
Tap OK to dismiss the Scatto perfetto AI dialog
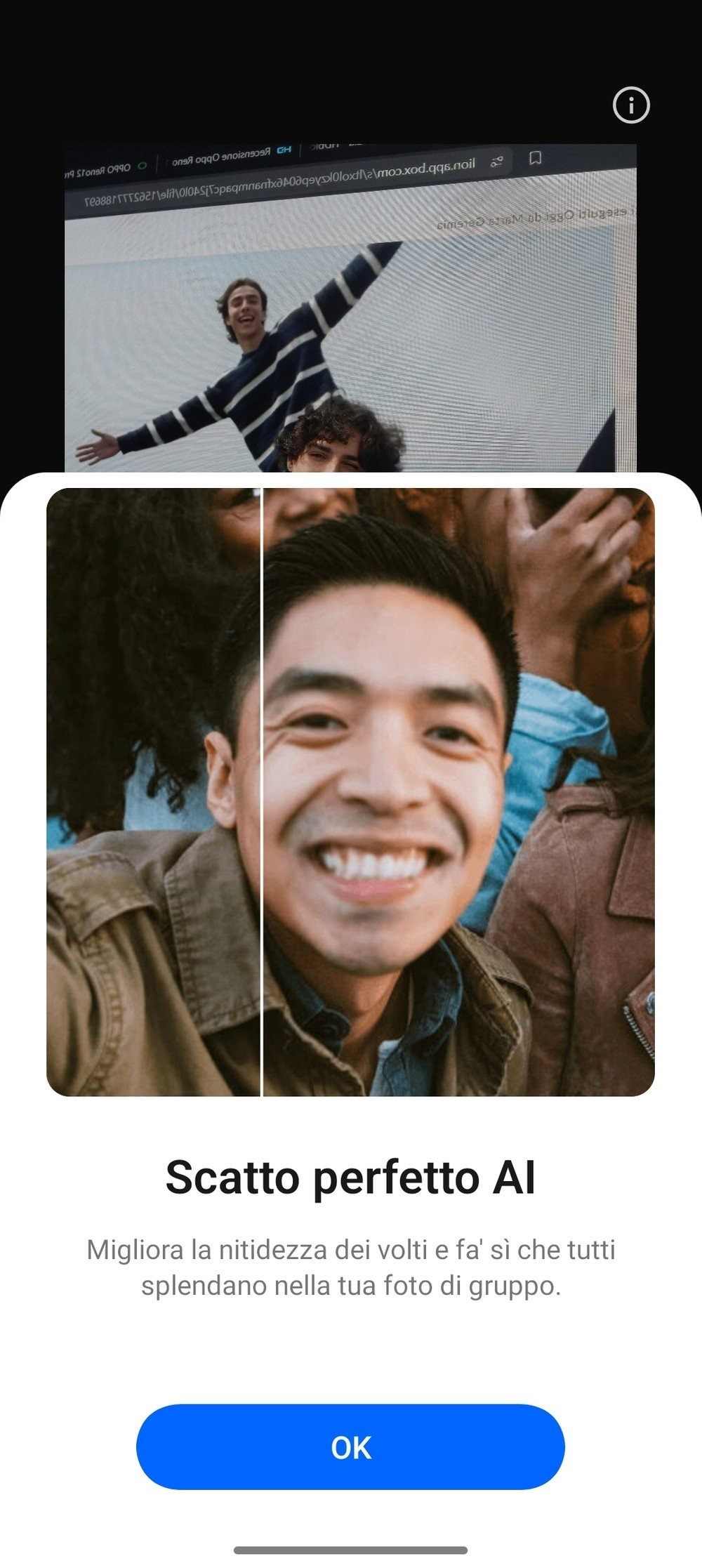(350, 1447)
